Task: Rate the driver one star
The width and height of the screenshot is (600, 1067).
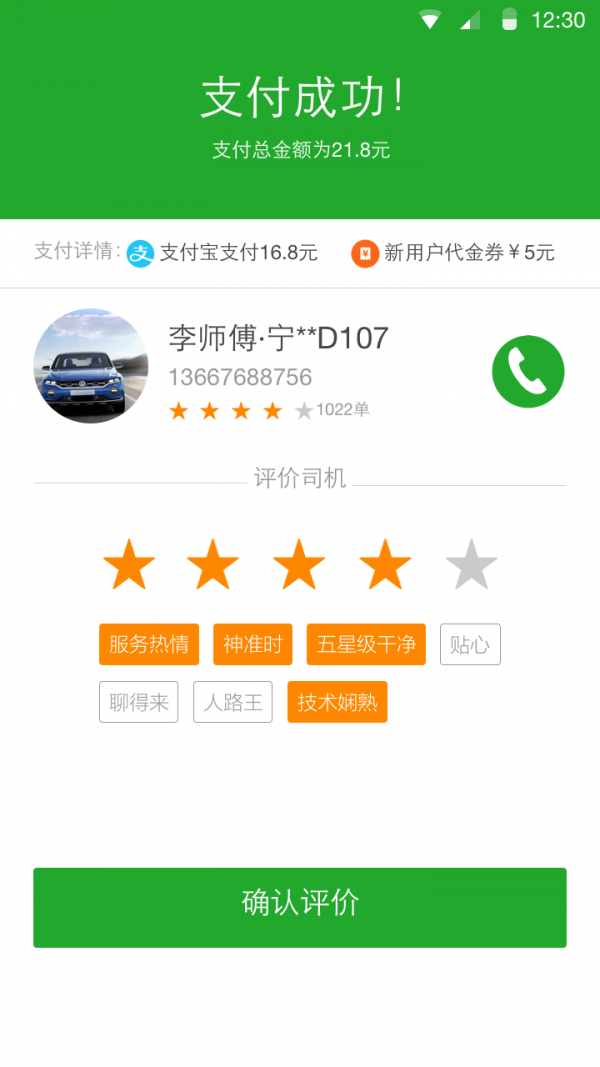Action: pos(129,565)
